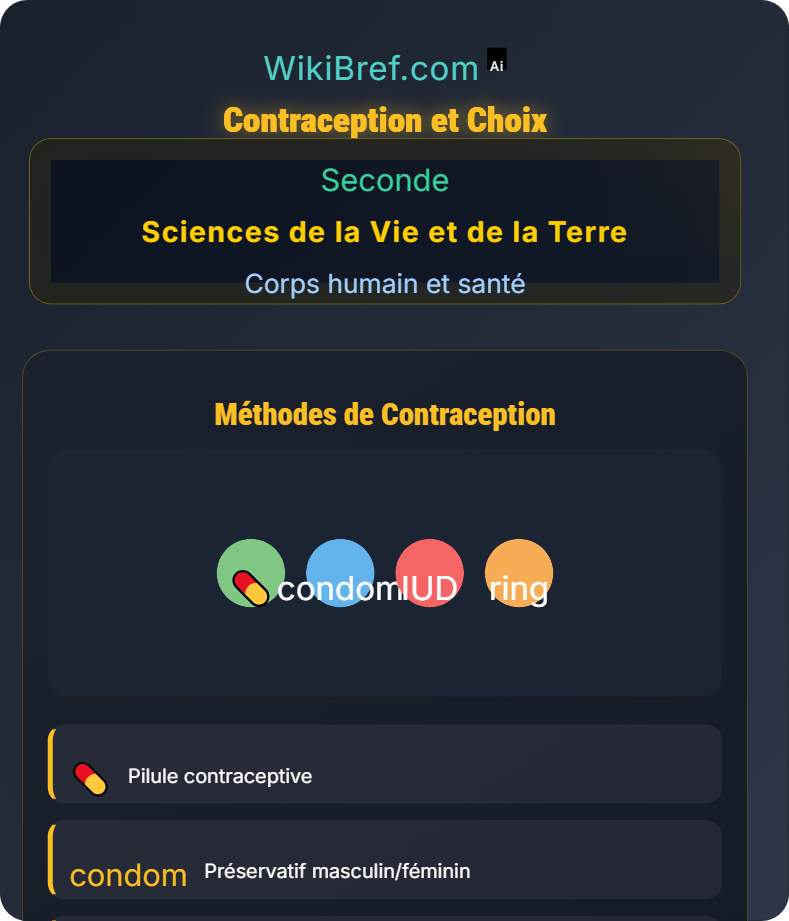The height and width of the screenshot is (921, 789).
Task: Expand the Préservatif masculin/féminin row
Action: pos(385,858)
